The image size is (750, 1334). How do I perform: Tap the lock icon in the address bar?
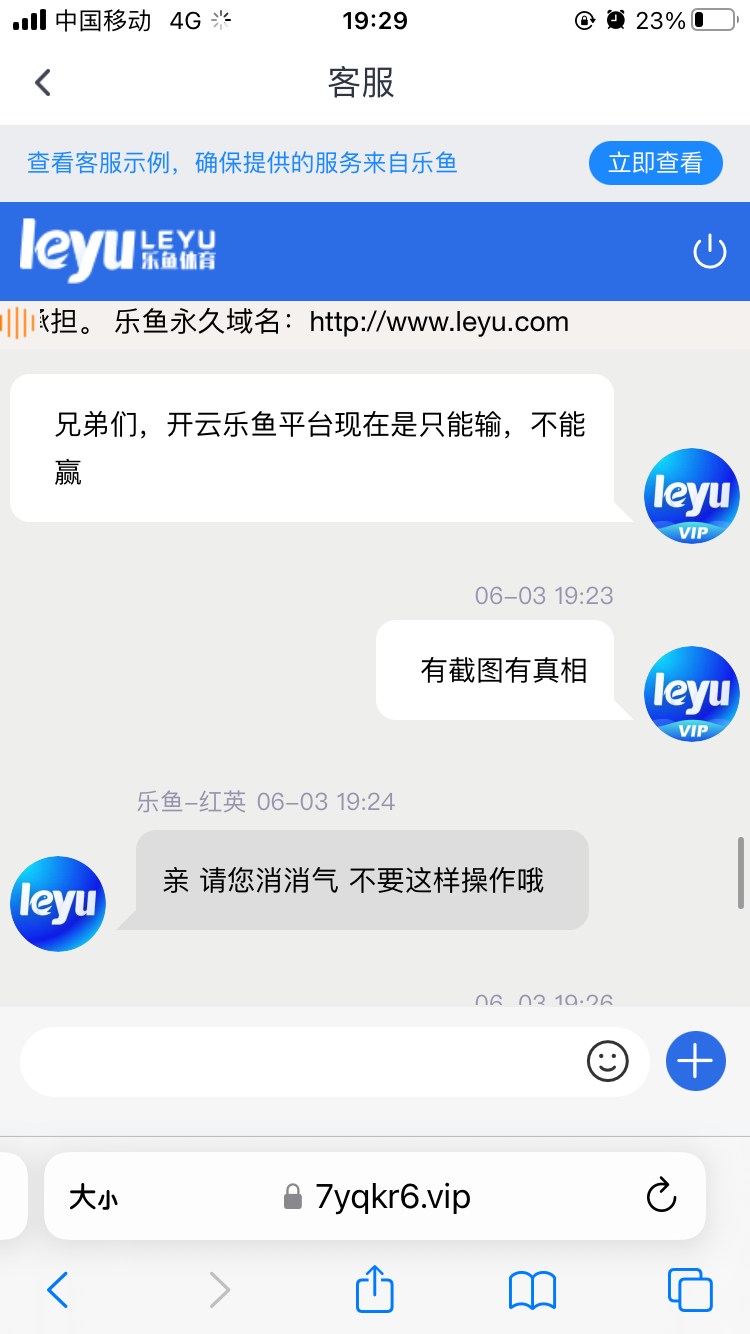292,1196
